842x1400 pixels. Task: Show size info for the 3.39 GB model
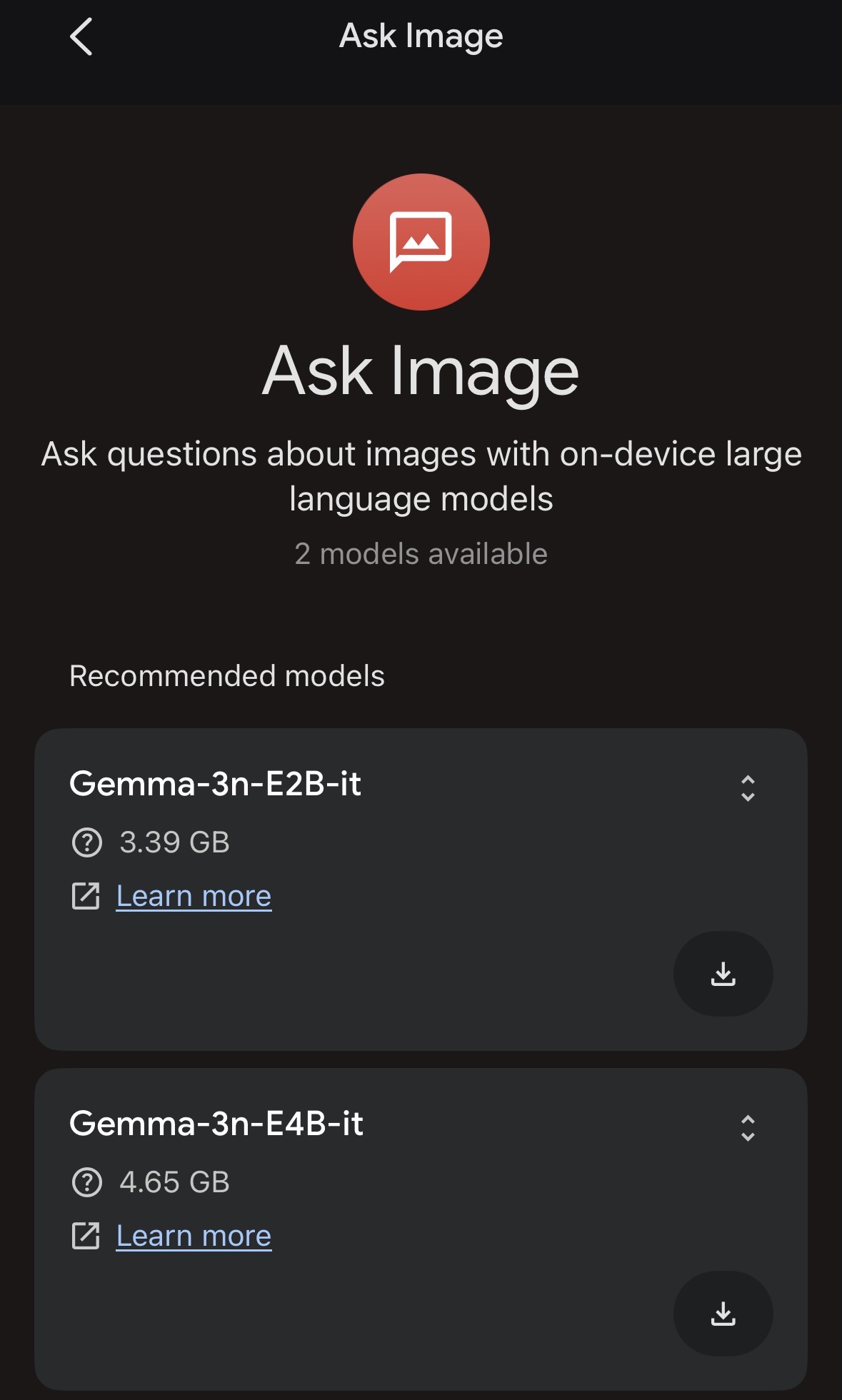(87, 842)
